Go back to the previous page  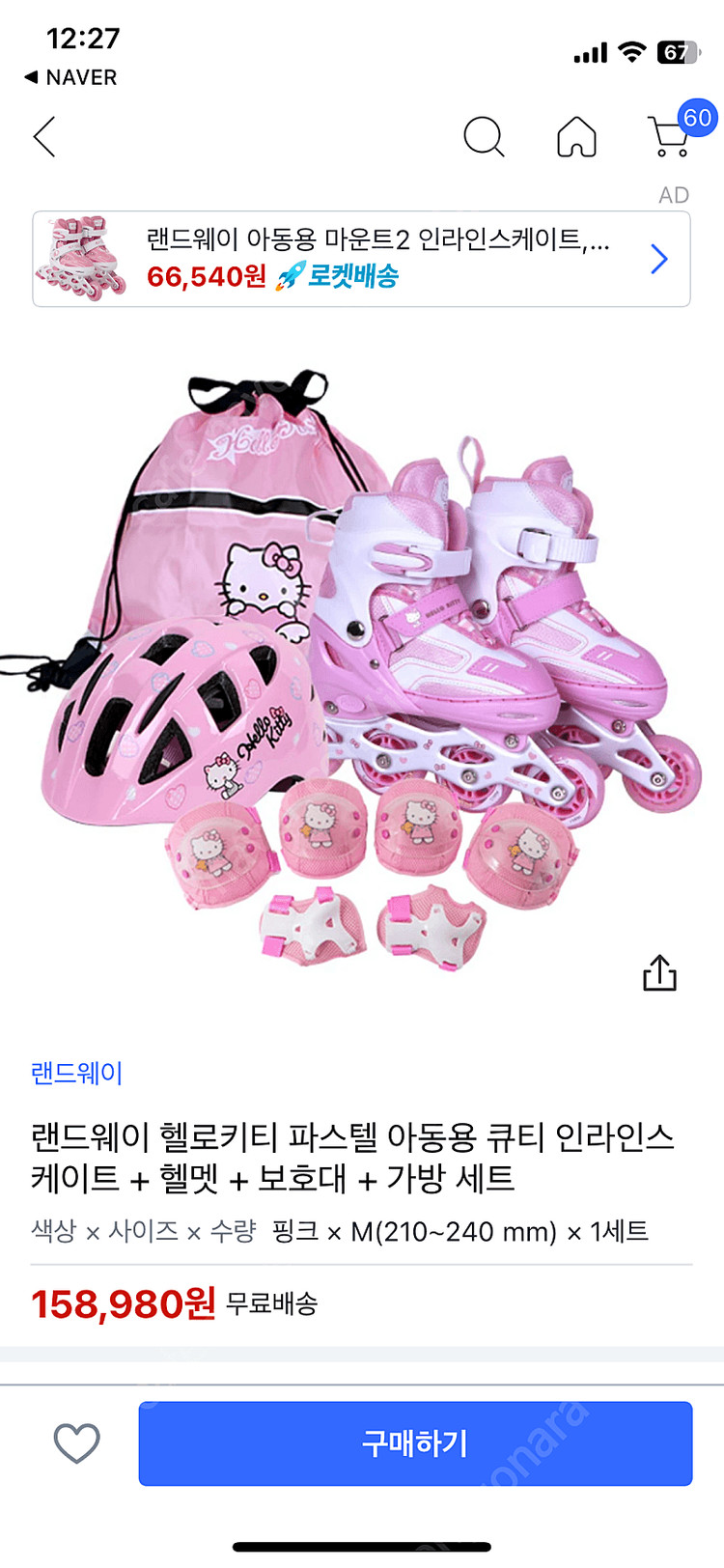coord(44,137)
